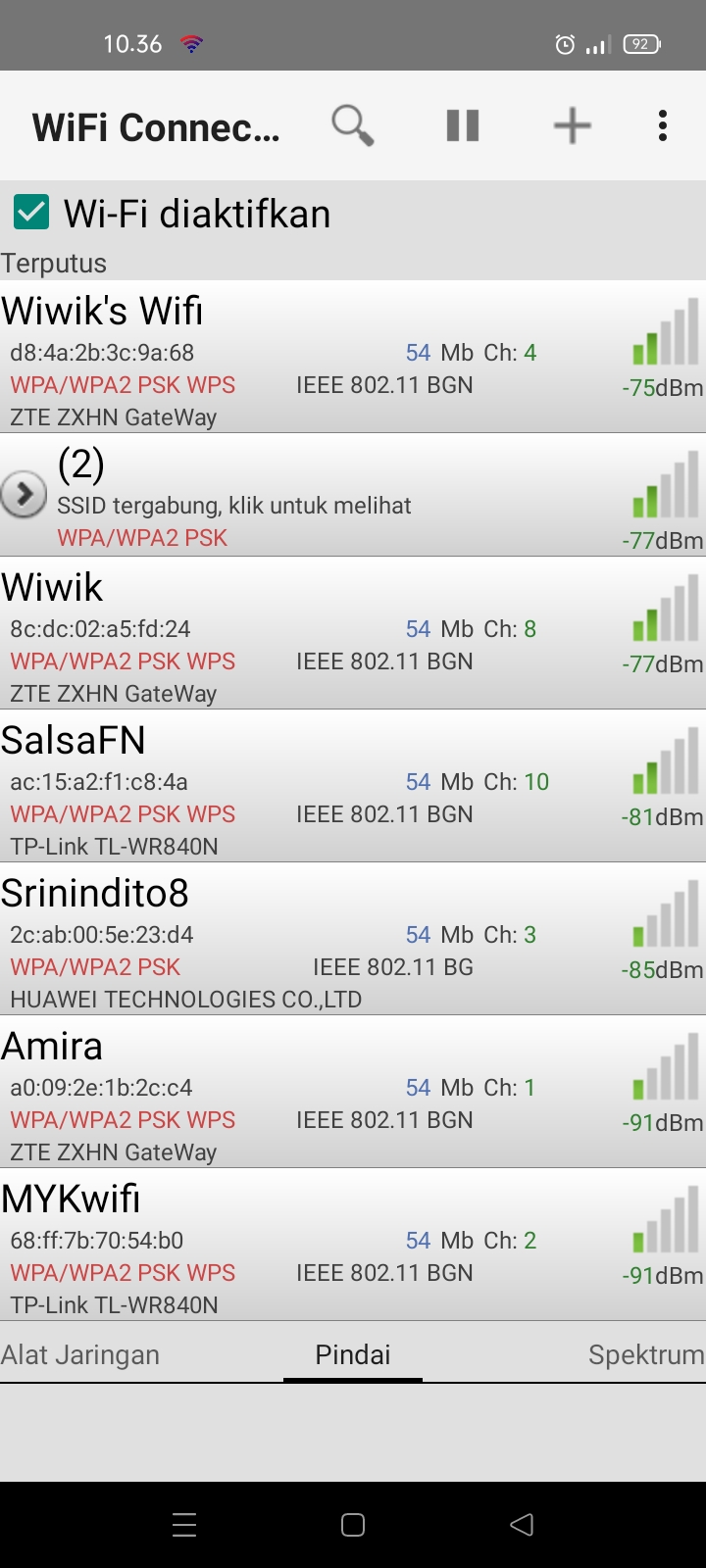The image size is (706, 1568).
Task: Expand the grouped SSID (2) entry
Action: pyautogui.click(x=353, y=495)
